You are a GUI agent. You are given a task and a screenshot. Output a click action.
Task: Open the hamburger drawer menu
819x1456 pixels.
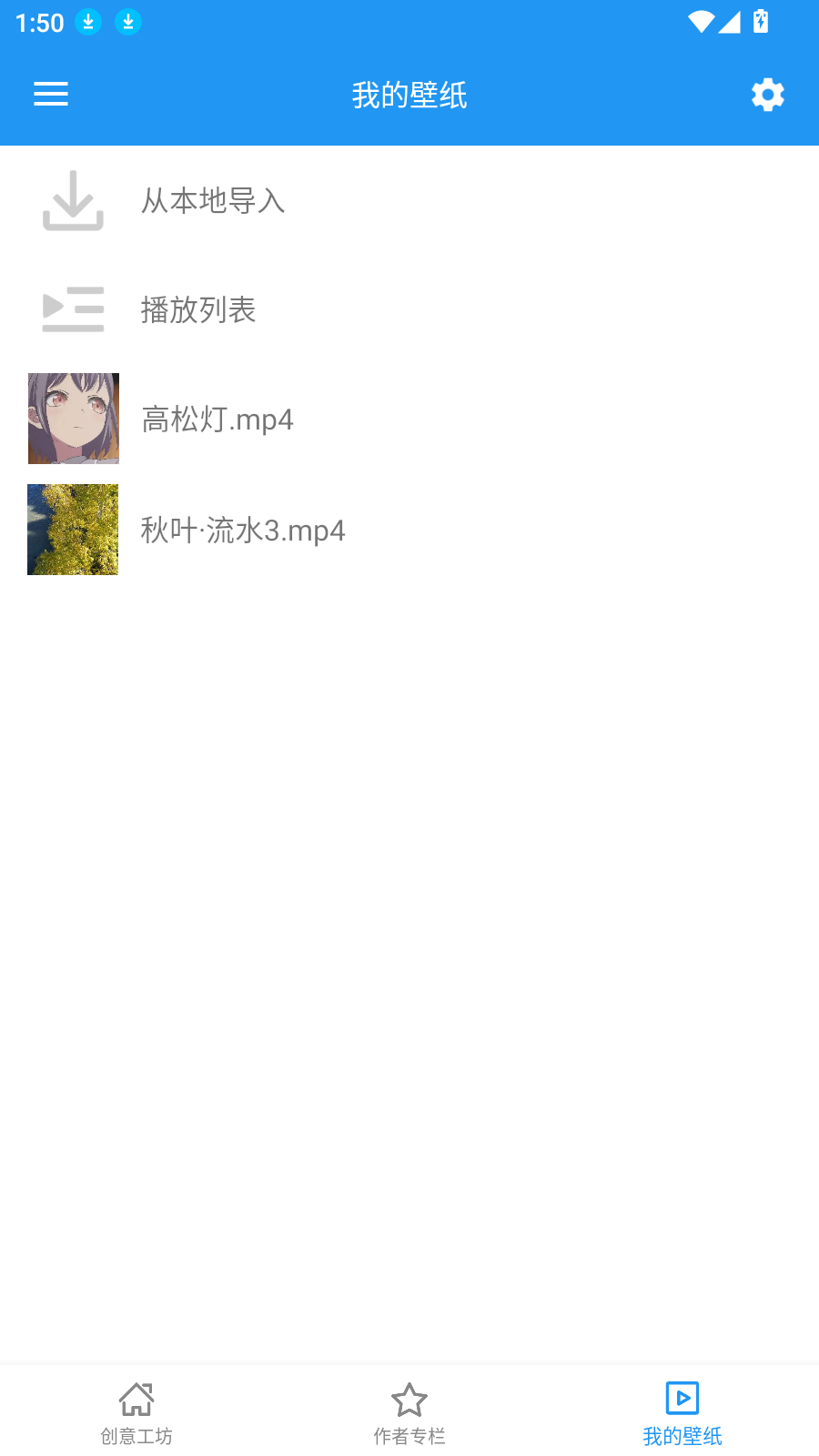[51, 95]
